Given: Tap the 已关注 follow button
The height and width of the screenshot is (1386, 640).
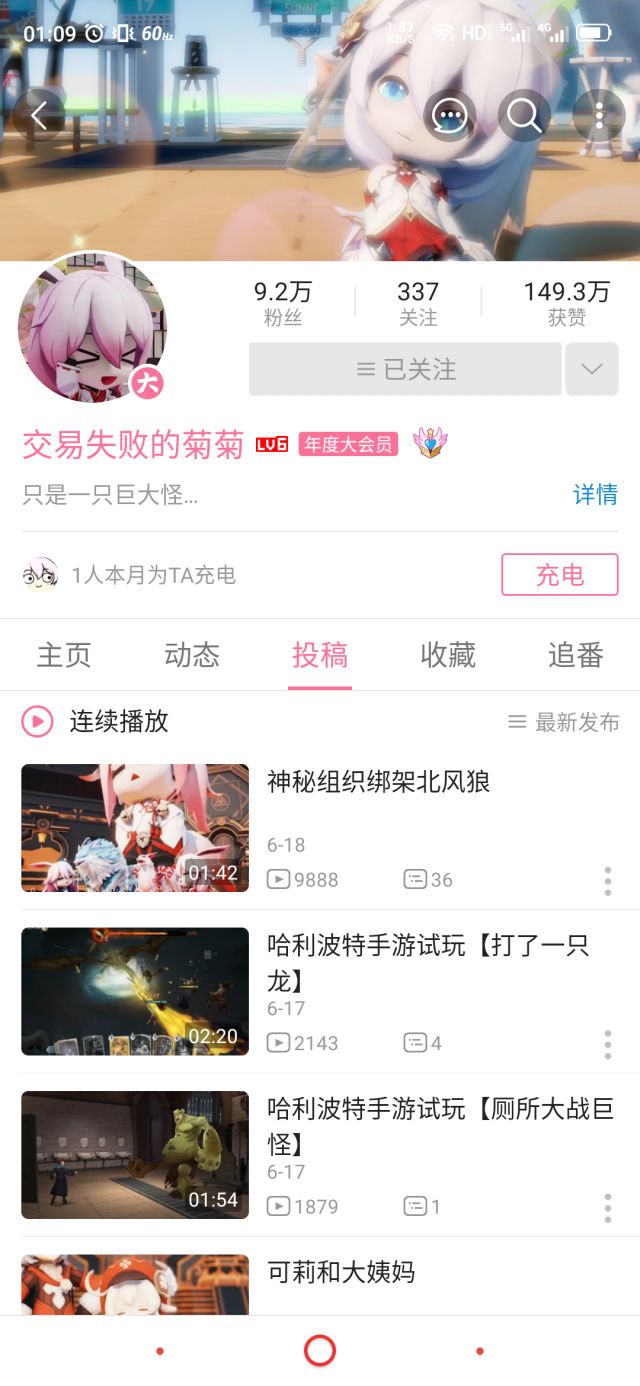Looking at the screenshot, I should tap(405, 370).
